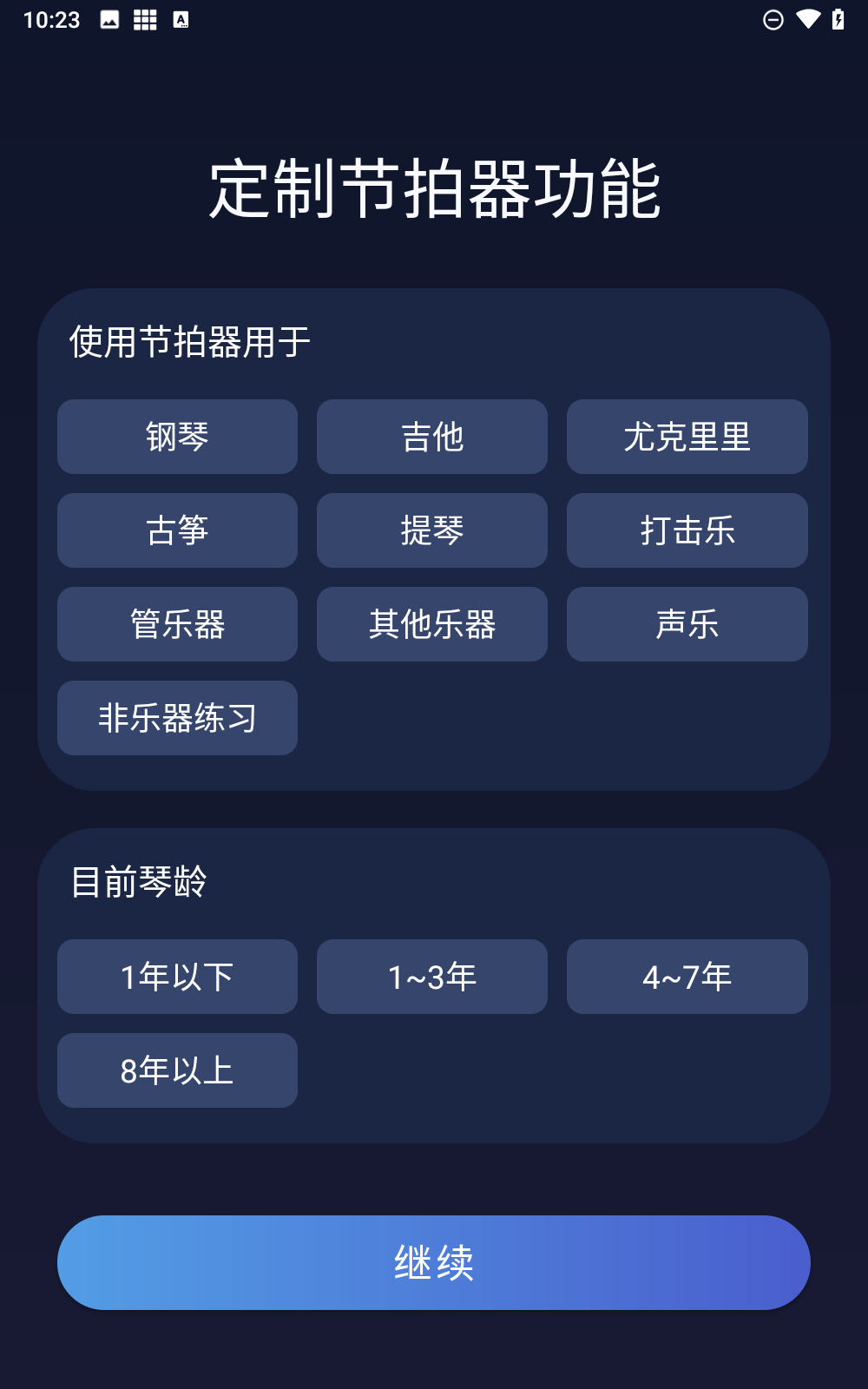
Task: Select 古筝 instrument option
Action: [177, 530]
